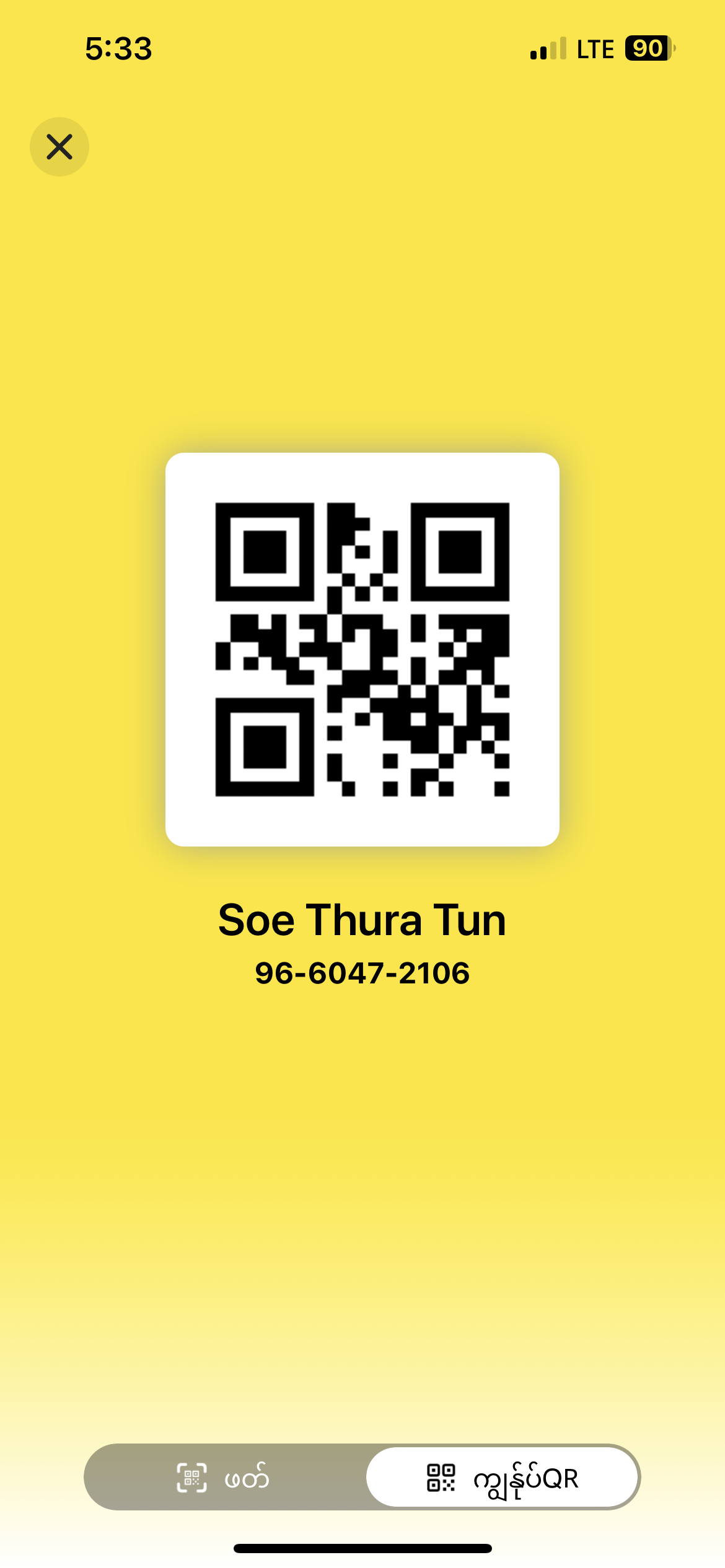The image size is (725, 1568).
Task: Switch to the scan (ဖတ်) tab
Action: [x=224, y=1478]
